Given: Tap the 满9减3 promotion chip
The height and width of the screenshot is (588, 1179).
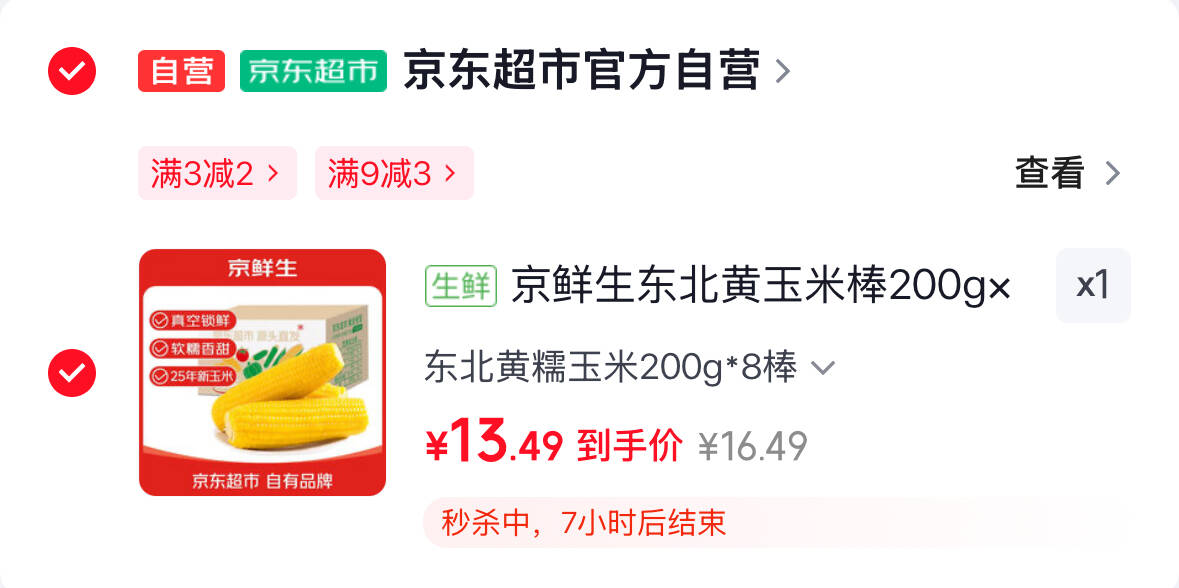Looking at the screenshot, I should pyautogui.click(x=394, y=174).
